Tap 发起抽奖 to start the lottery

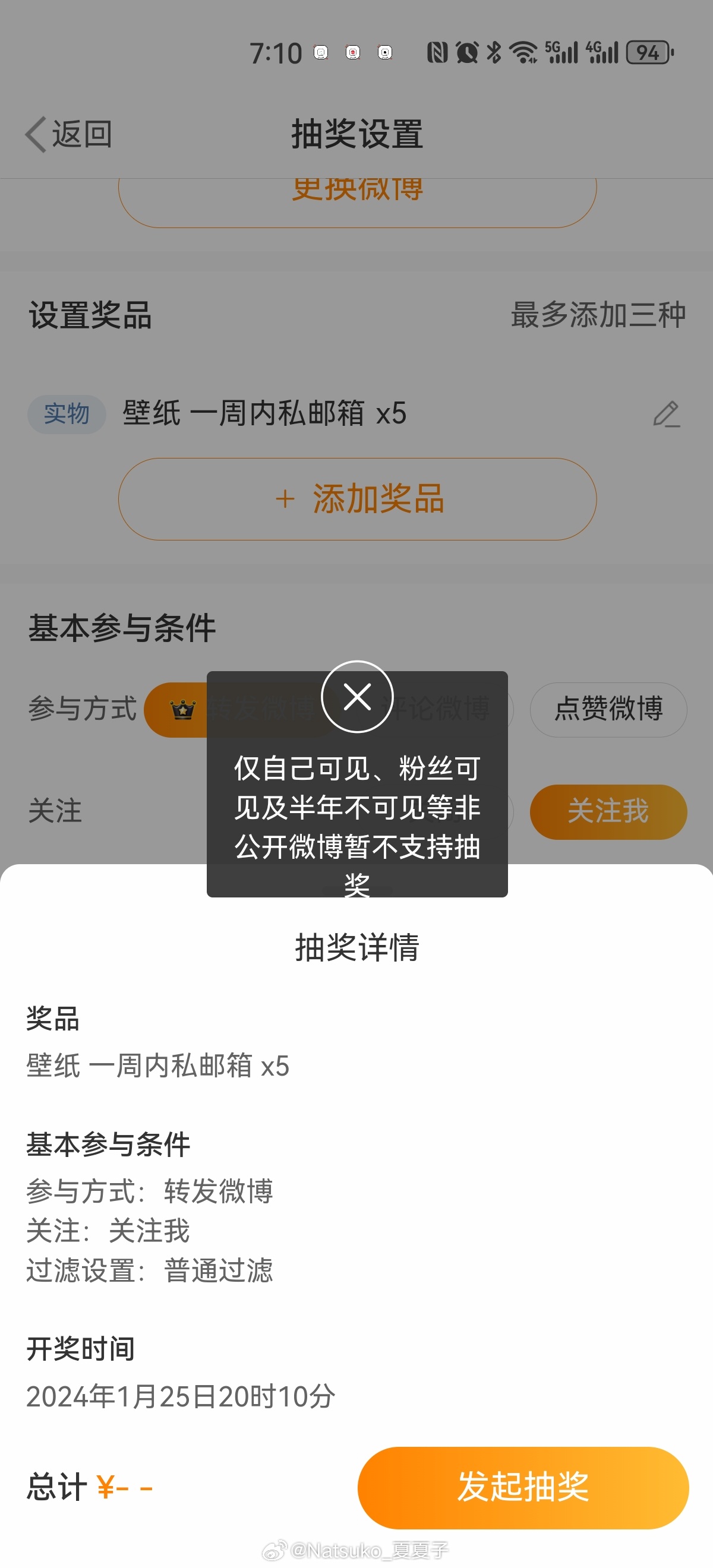[x=523, y=1487]
